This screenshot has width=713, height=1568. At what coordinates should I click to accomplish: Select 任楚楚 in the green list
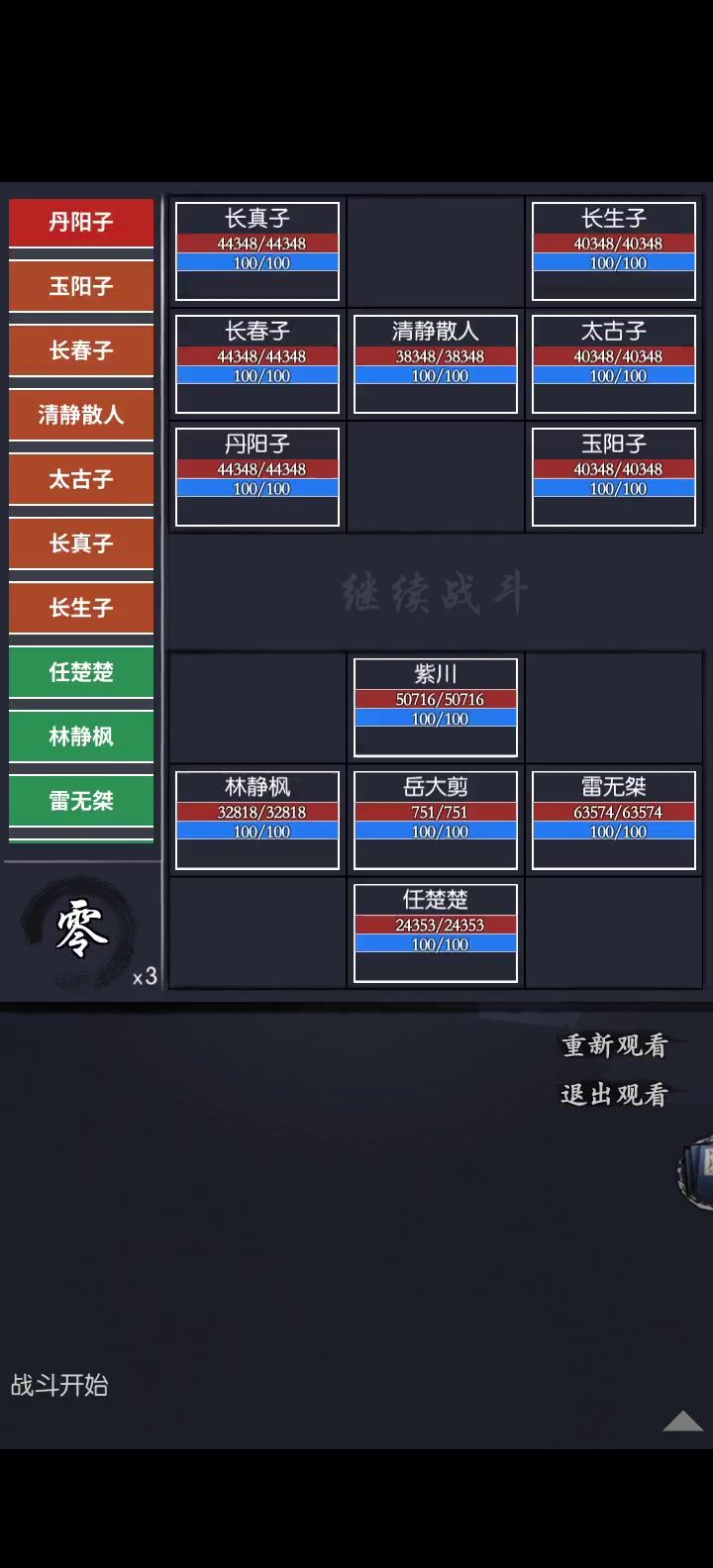tap(81, 672)
